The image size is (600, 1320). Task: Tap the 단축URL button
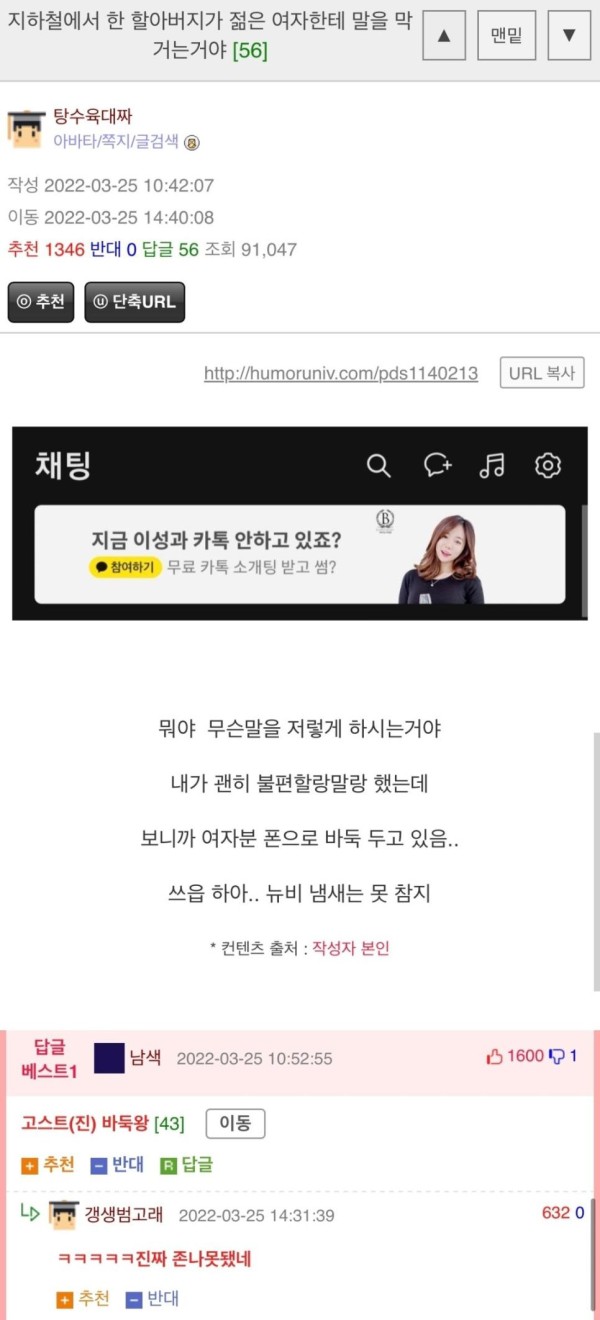coord(135,302)
